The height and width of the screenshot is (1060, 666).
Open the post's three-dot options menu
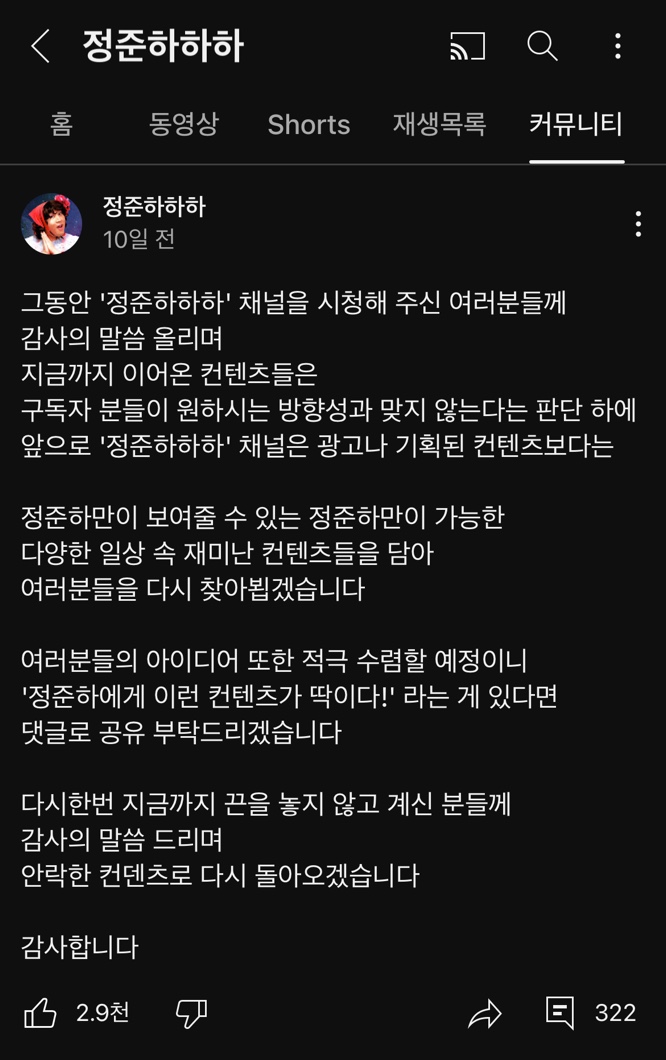[x=638, y=224]
